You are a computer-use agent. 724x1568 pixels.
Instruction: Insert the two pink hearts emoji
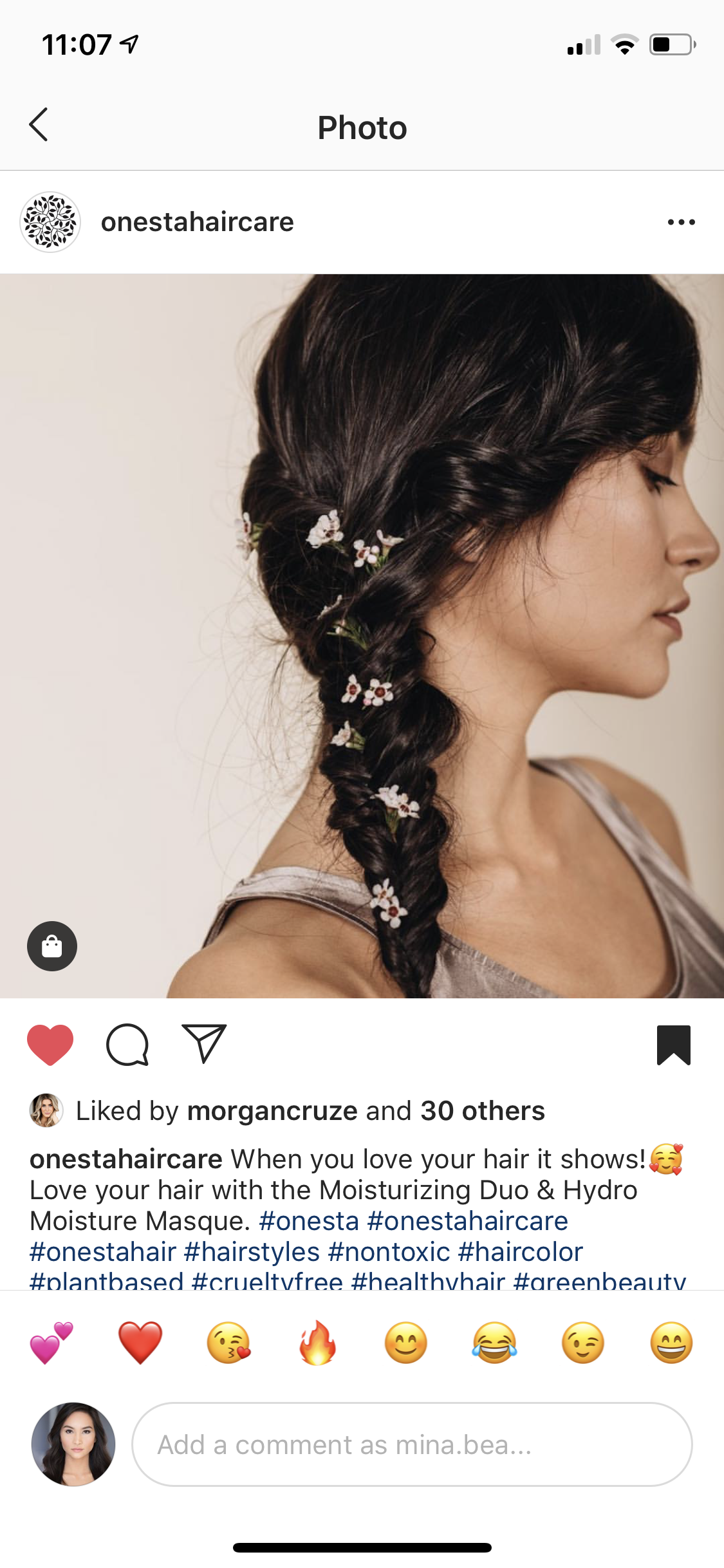coord(51,1343)
